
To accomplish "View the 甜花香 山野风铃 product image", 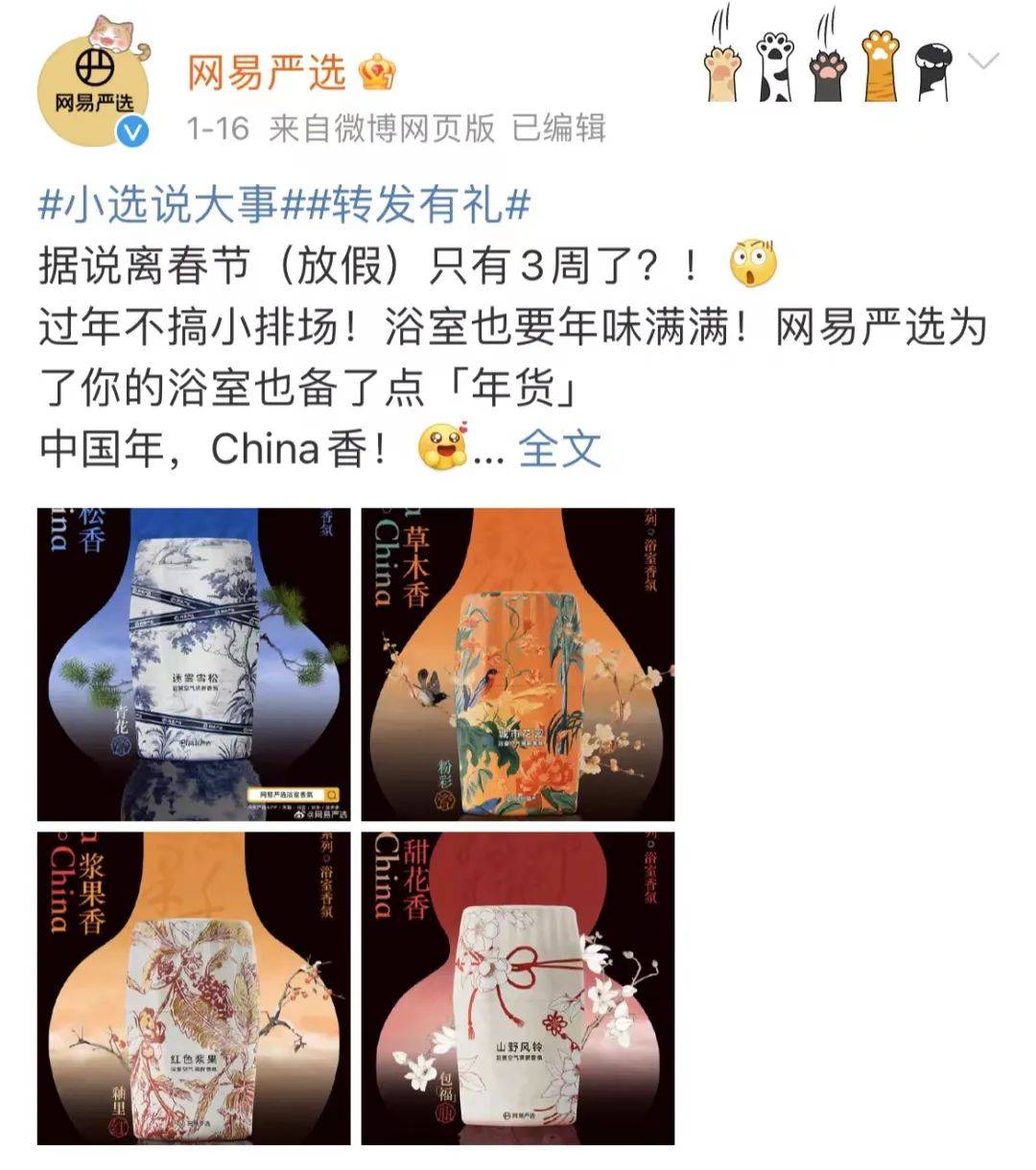I will click(x=518, y=989).
